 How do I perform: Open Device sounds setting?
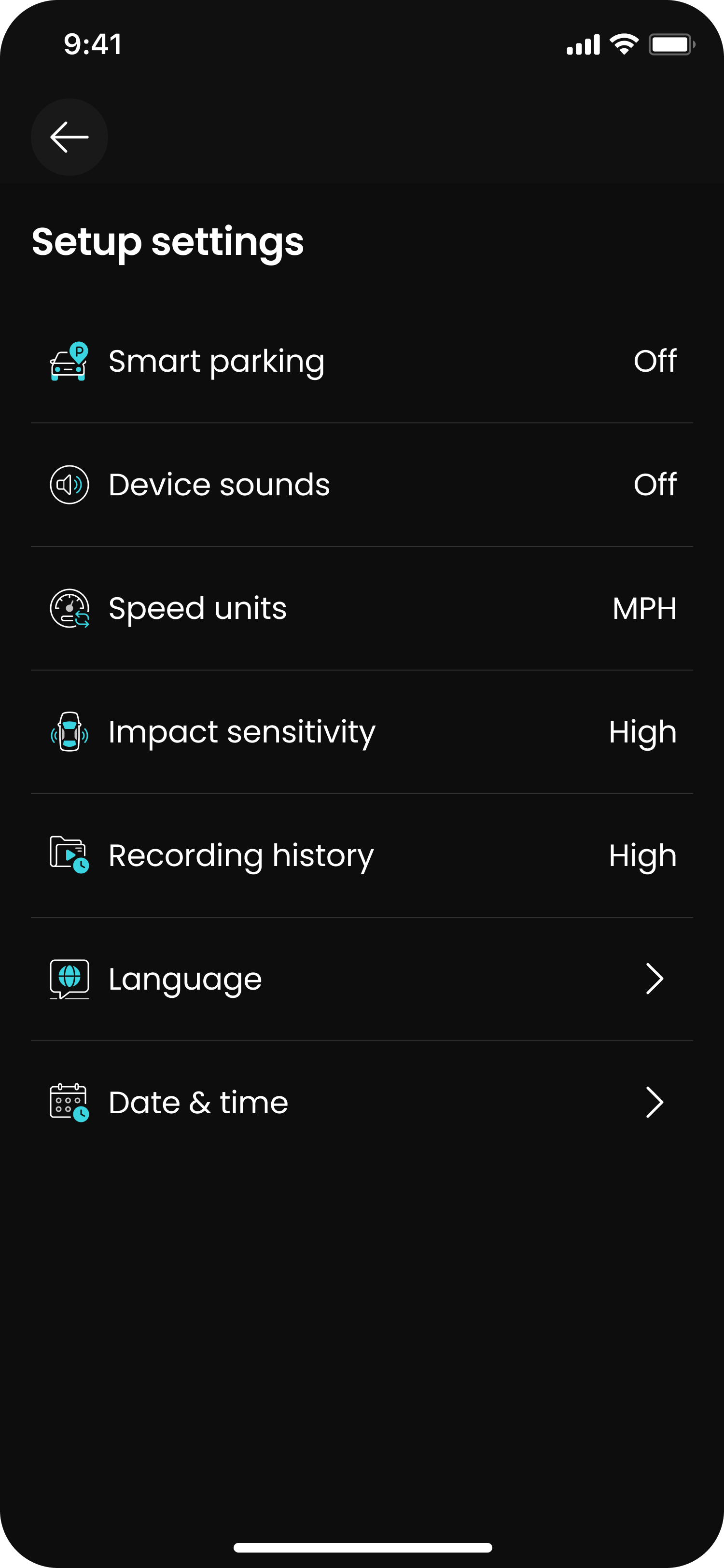point(362,485)
